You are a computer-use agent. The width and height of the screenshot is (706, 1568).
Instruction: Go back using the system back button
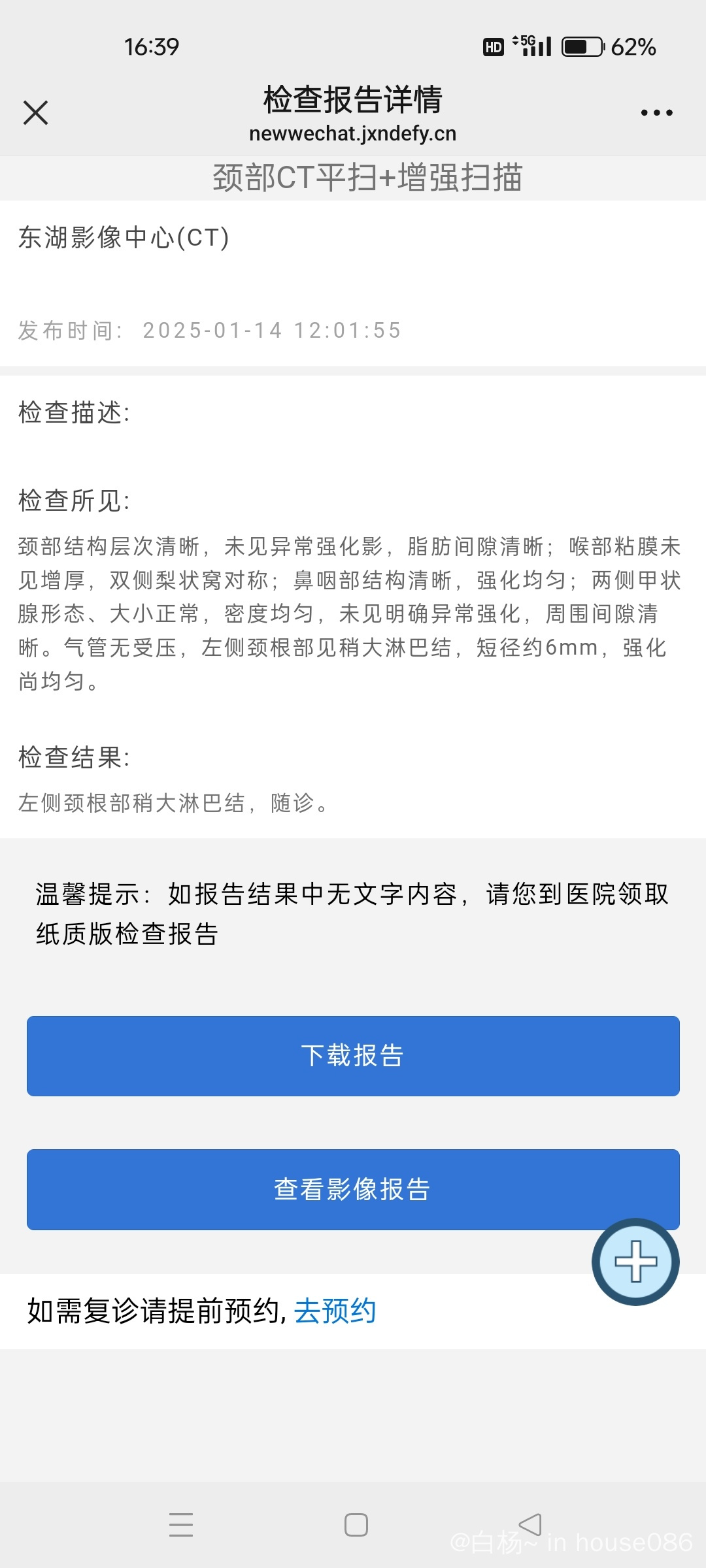tap(530, 1525)
